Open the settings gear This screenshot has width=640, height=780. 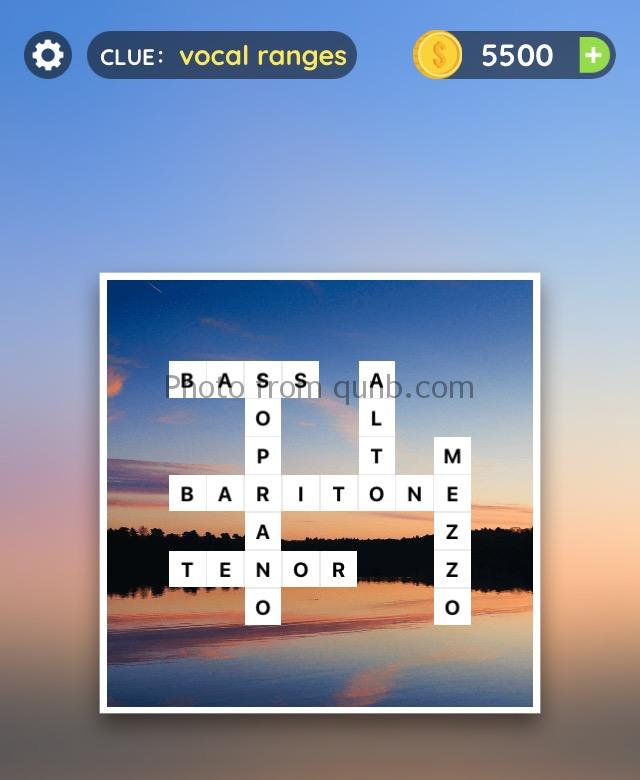[x=47, y=55]
